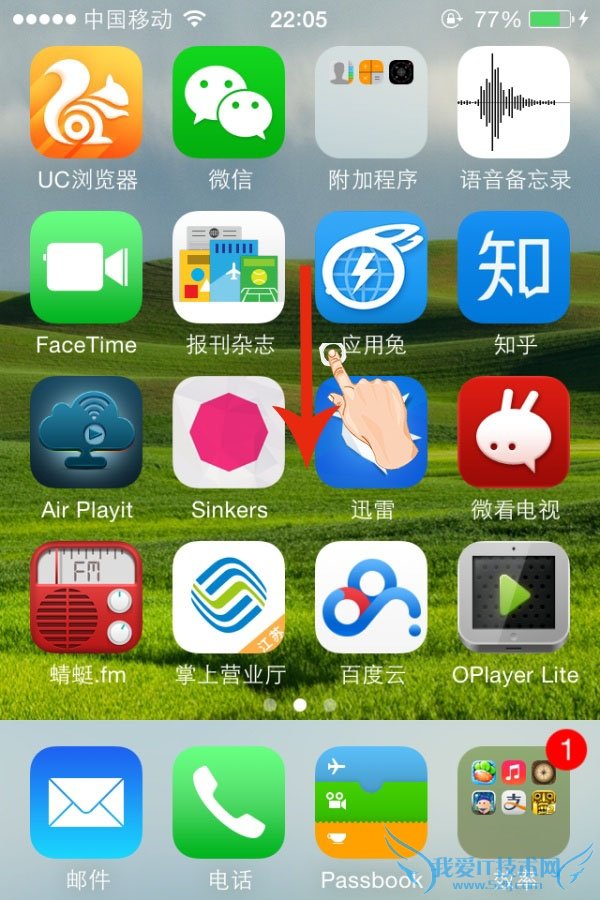The image size is (600, 900).
Task: Open the Sinkers app
Action: [x=229, y=432]
